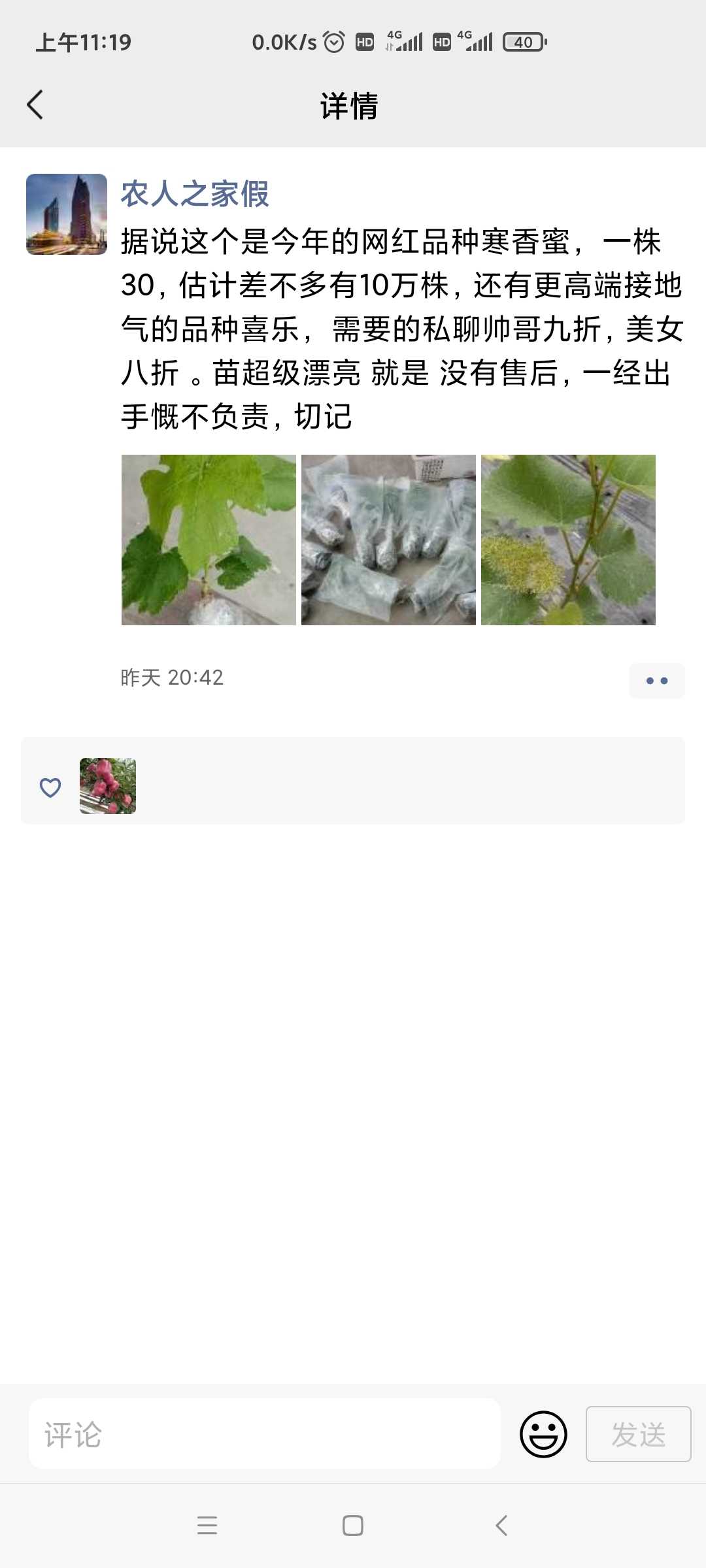Screen dimensions: 706x1568
Task: Go to the home screen
Action: [x=353, y=1526]
